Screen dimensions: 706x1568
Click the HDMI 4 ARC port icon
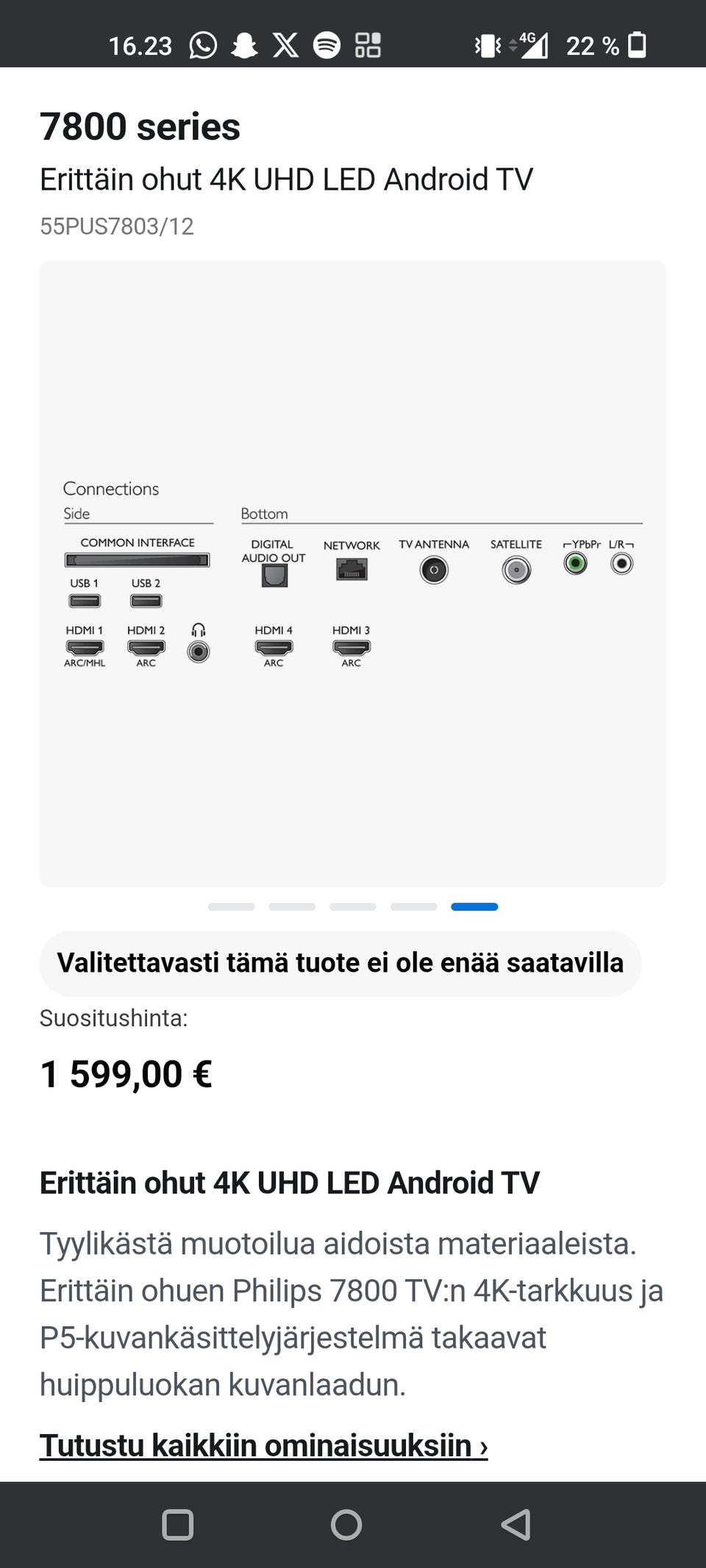pyautogui.click(x=274, y=647)
